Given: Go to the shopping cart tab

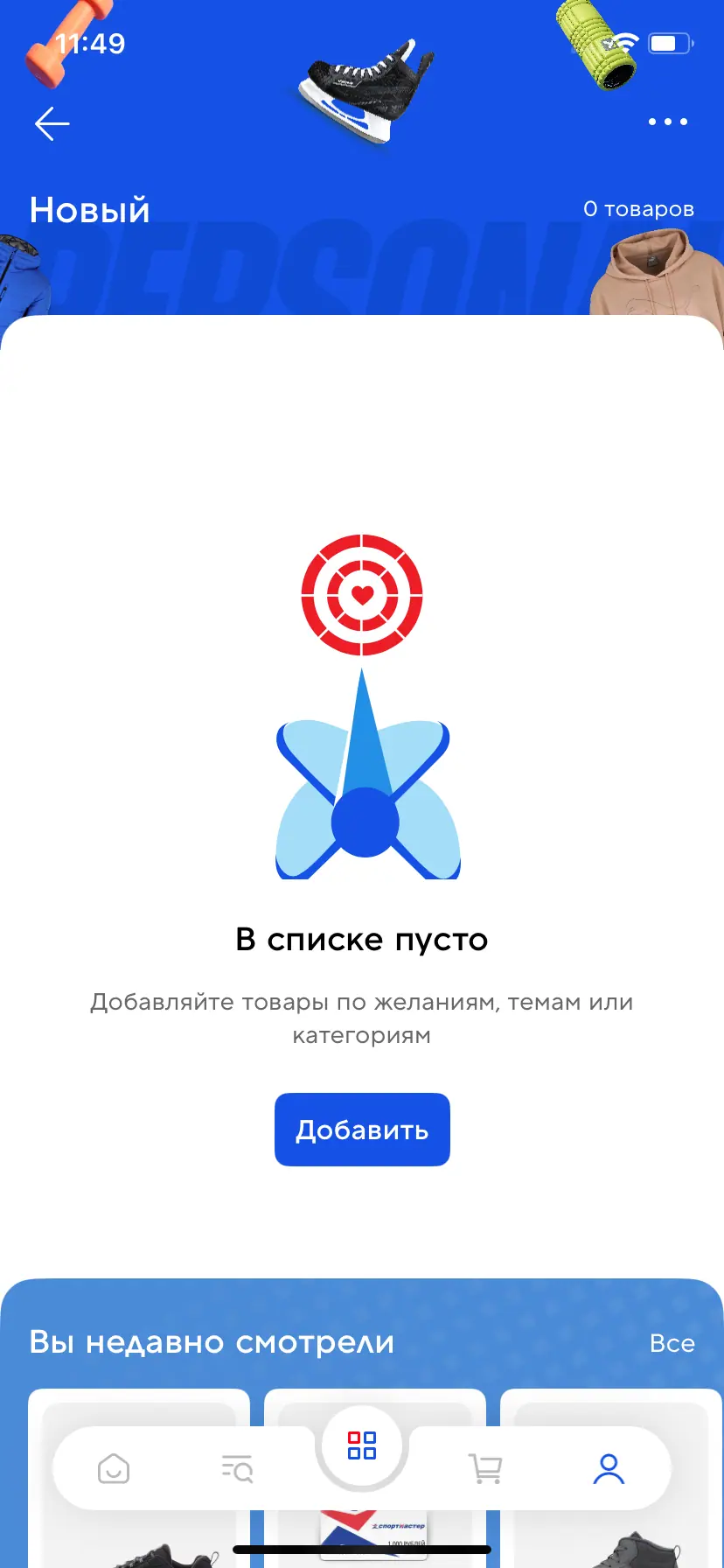Looking at the screenshot, I should [x=486, y=1468].
